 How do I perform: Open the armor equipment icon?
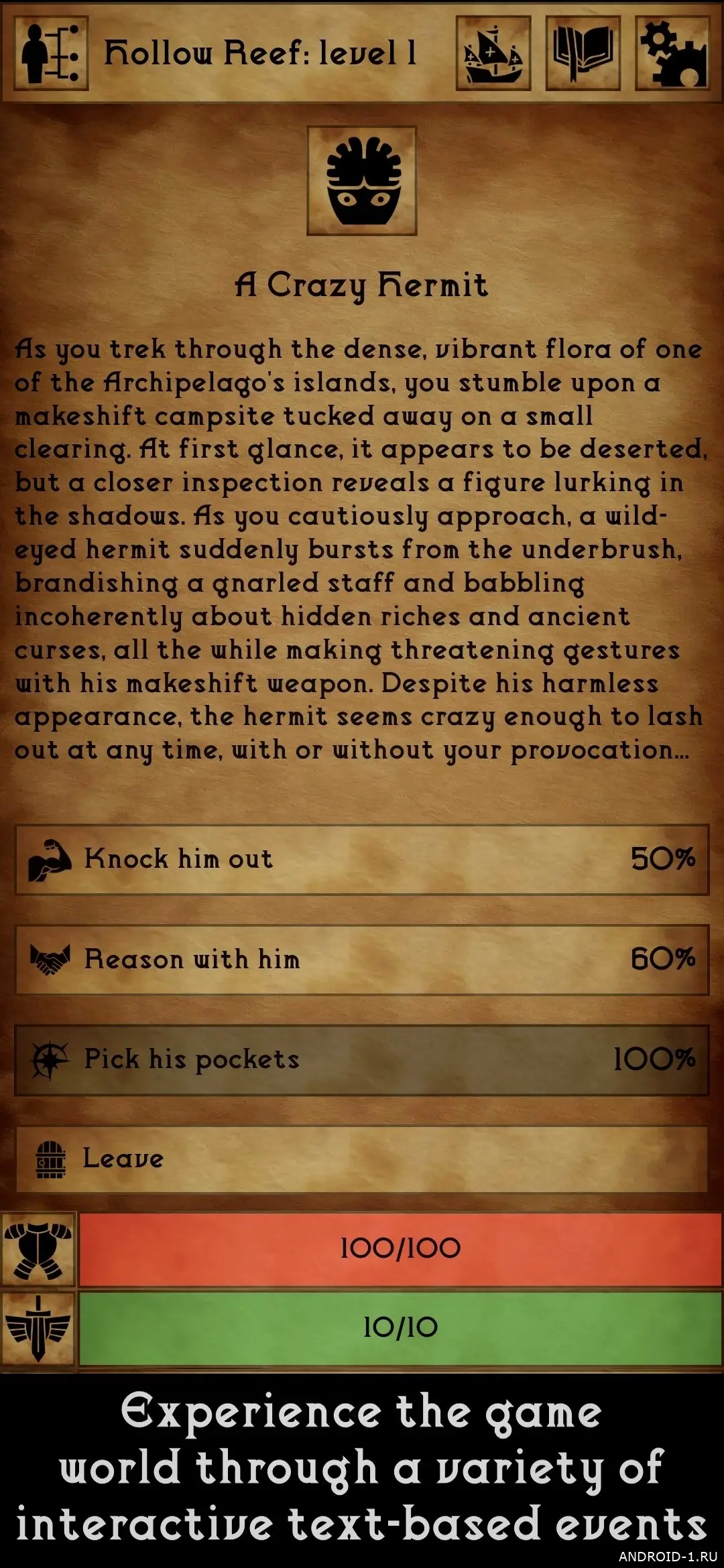(x=38, y=1249)
